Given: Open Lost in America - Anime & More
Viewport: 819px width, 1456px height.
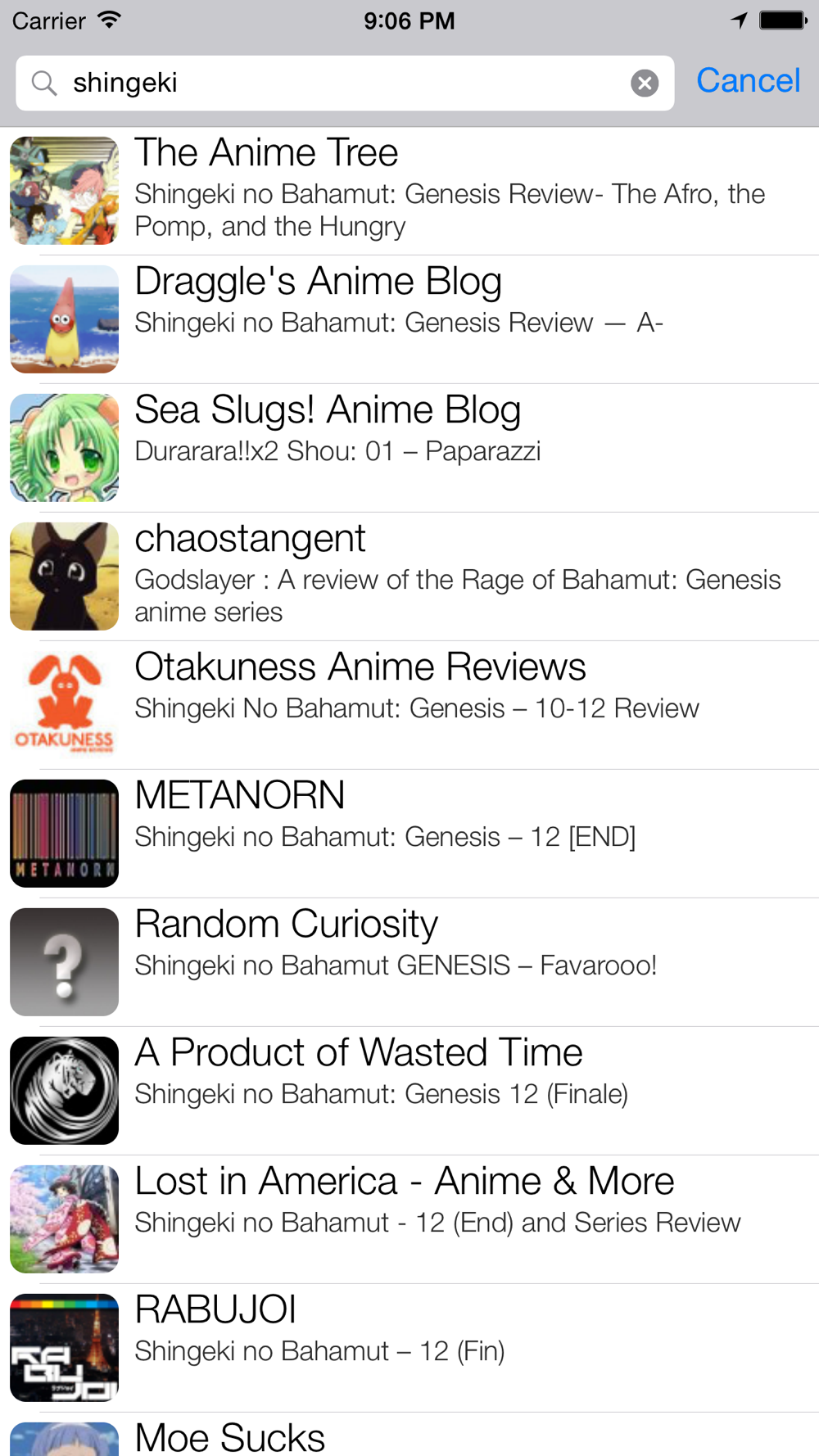Looking at the screenshot, I should click(409, 1219).
